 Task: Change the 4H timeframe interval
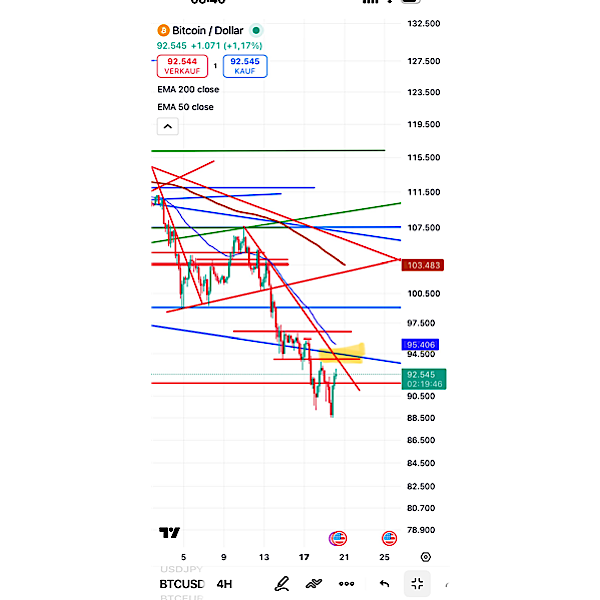pos(224,584)
